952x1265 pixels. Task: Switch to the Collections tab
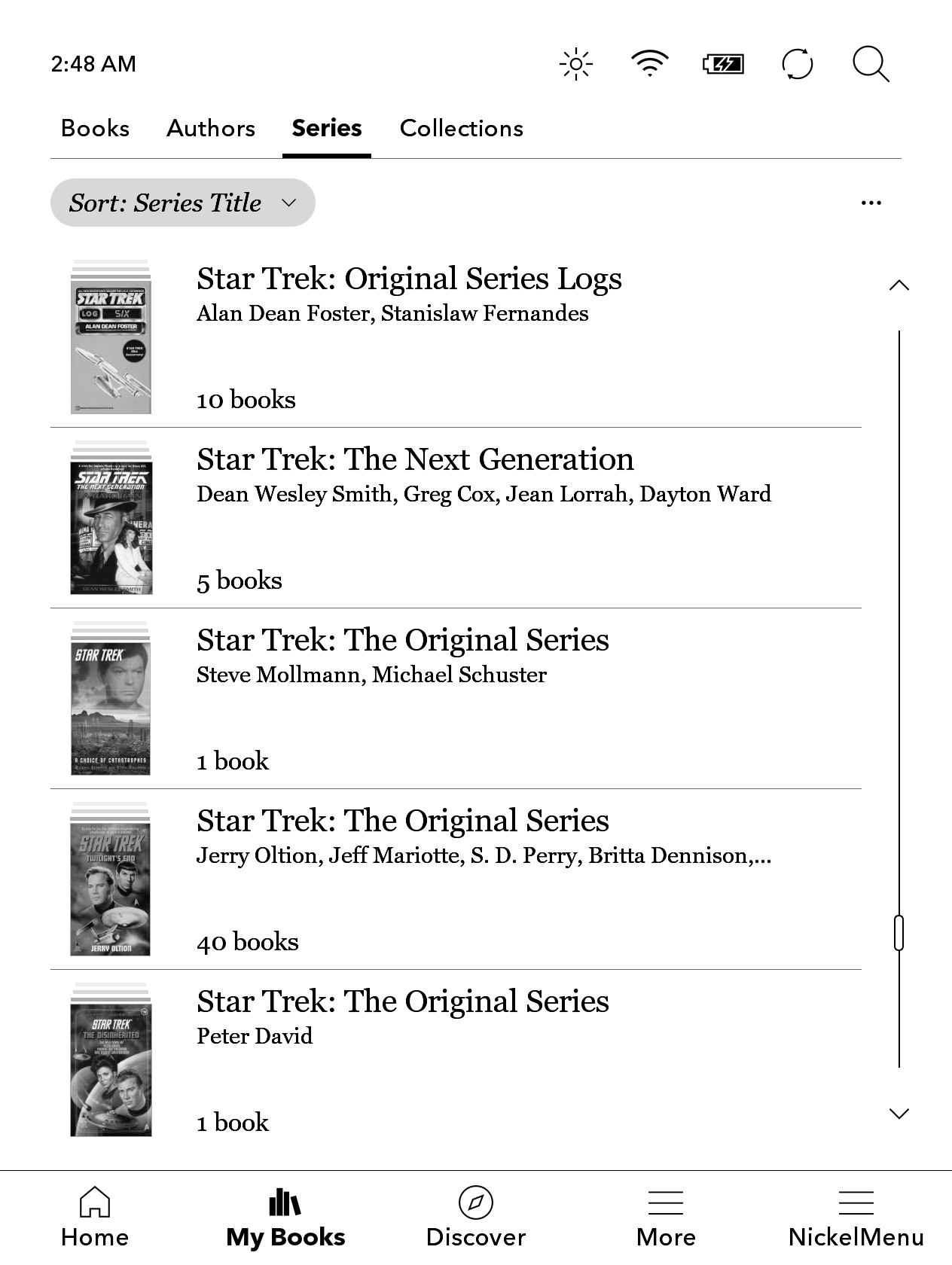point(461,129)
